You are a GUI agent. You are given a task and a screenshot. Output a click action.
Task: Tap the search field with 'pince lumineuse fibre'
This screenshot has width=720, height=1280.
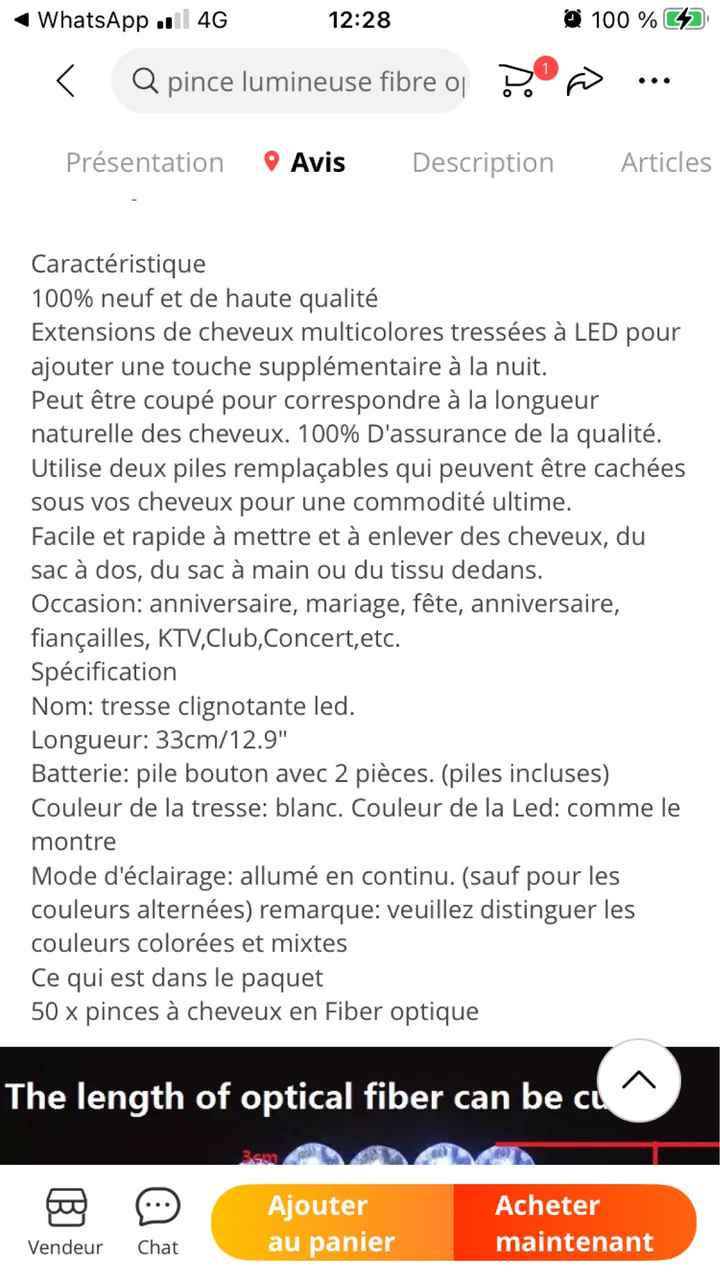[x=300, y=82]
